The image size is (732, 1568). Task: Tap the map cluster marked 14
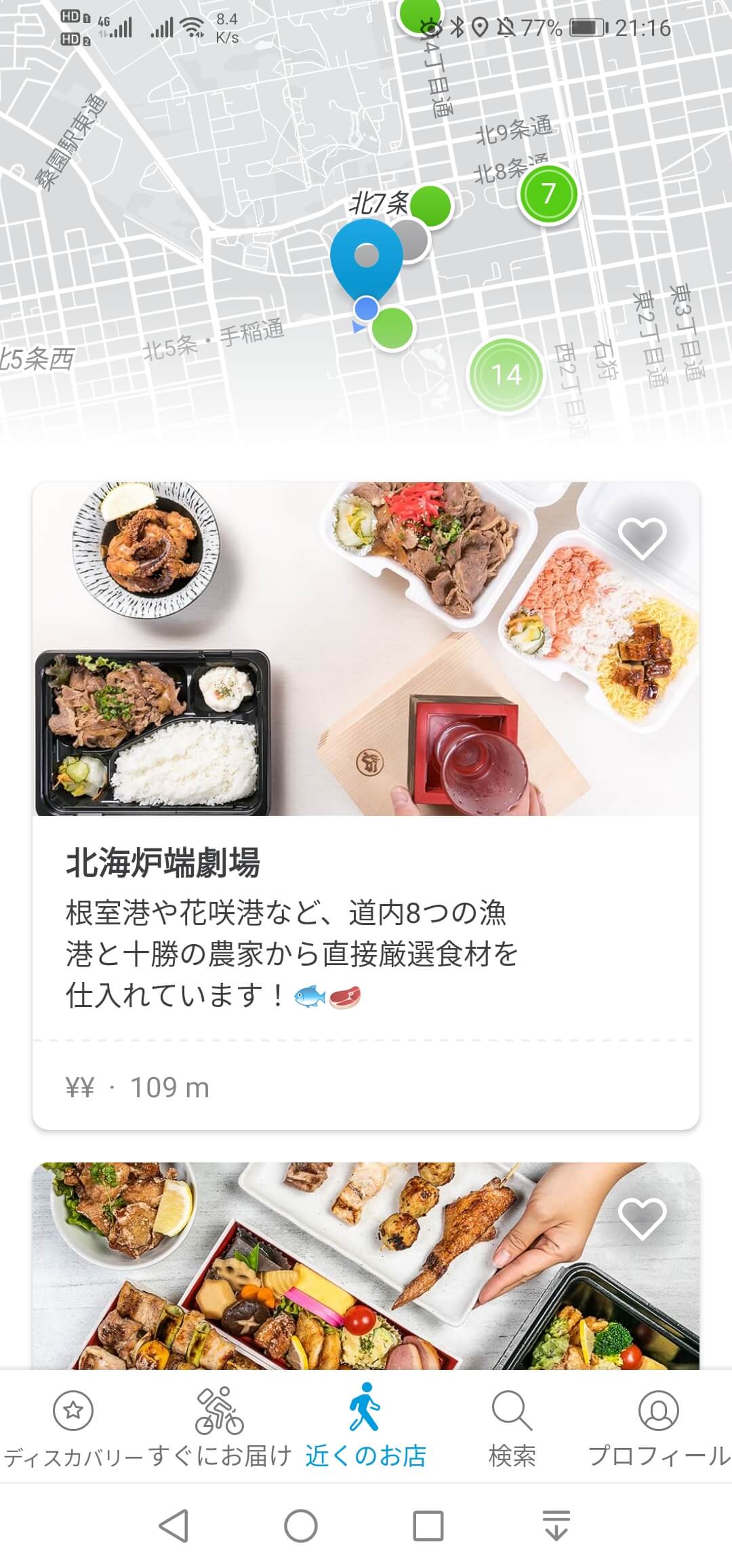click(x=506, y=374)
